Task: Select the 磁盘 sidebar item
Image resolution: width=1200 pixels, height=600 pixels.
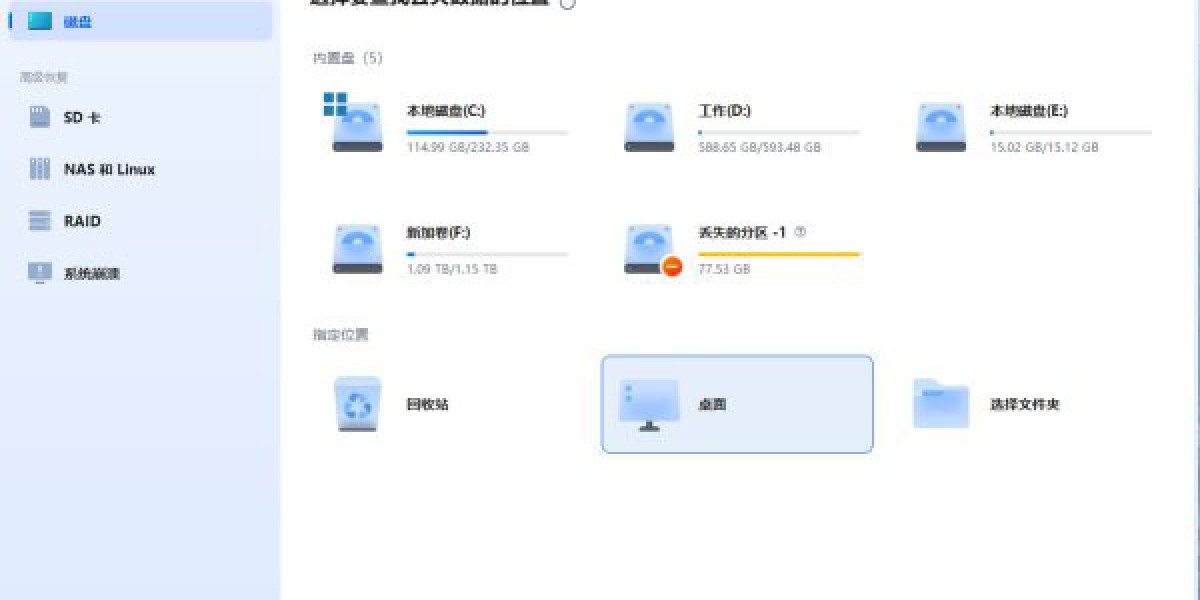Action: tap(140, 21)
